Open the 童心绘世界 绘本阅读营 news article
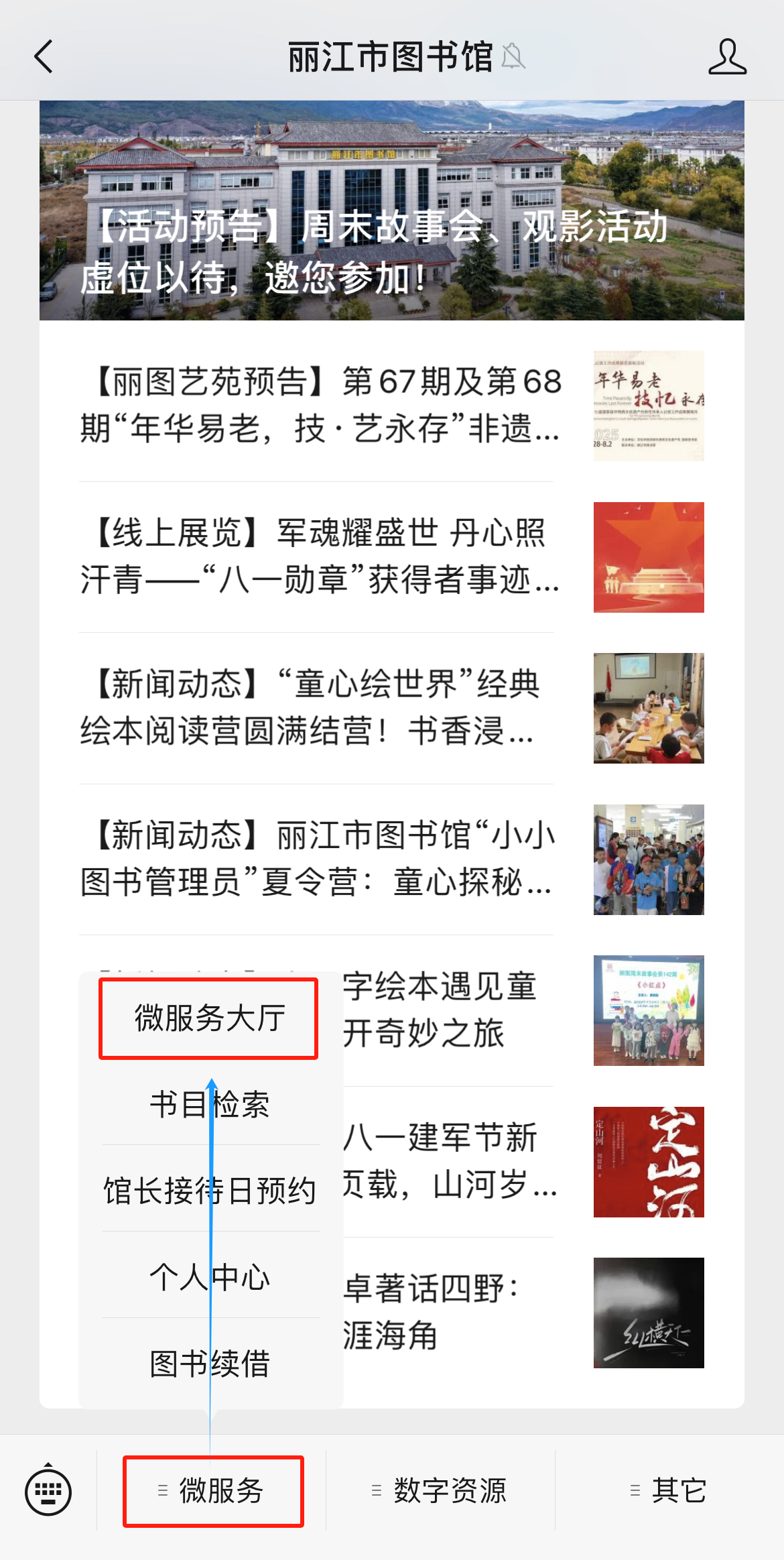This screenshot has width=784, height=1560. (x=392, y=708)
